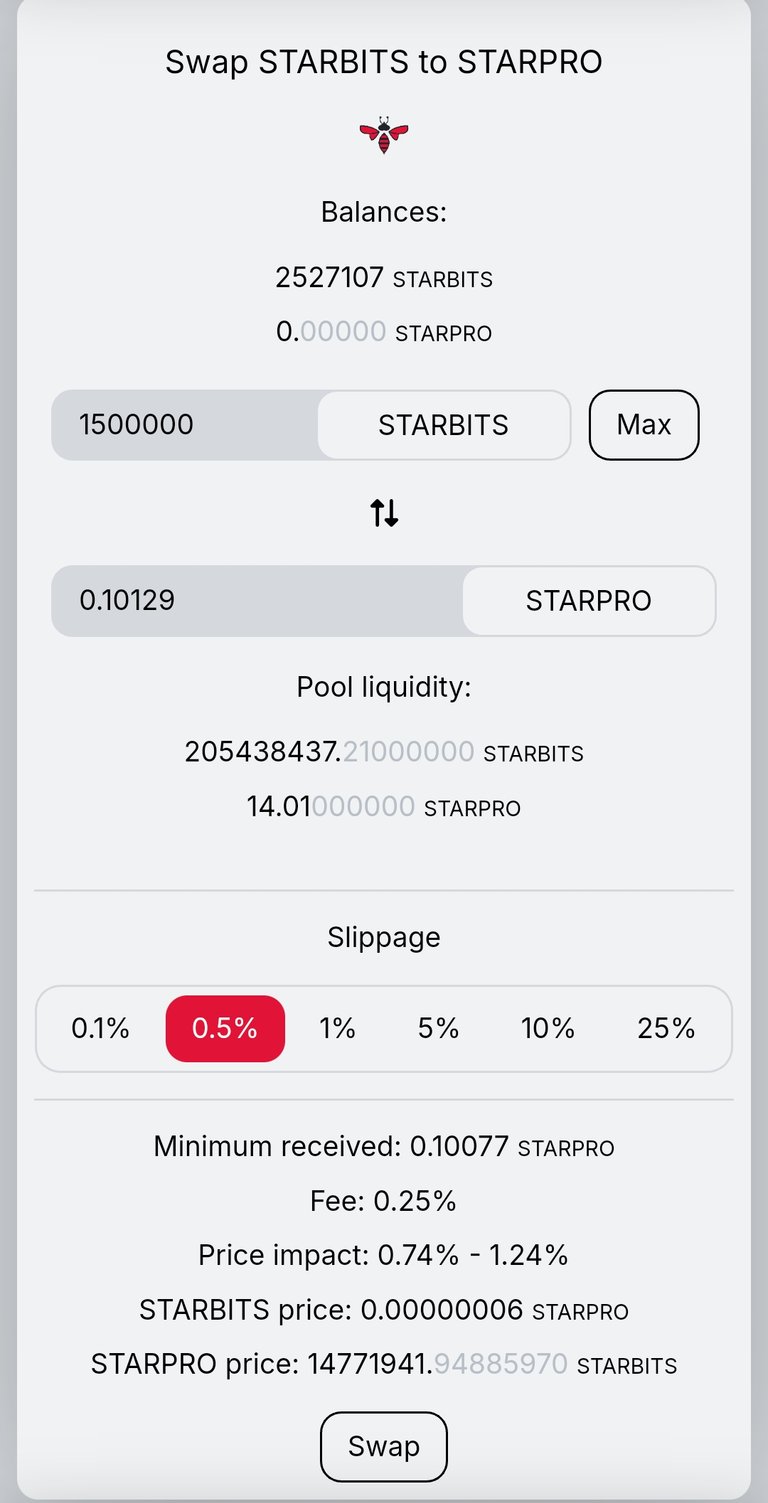
Task: Reverse swap direction with the arrows icon
Action: pos(384,513)
